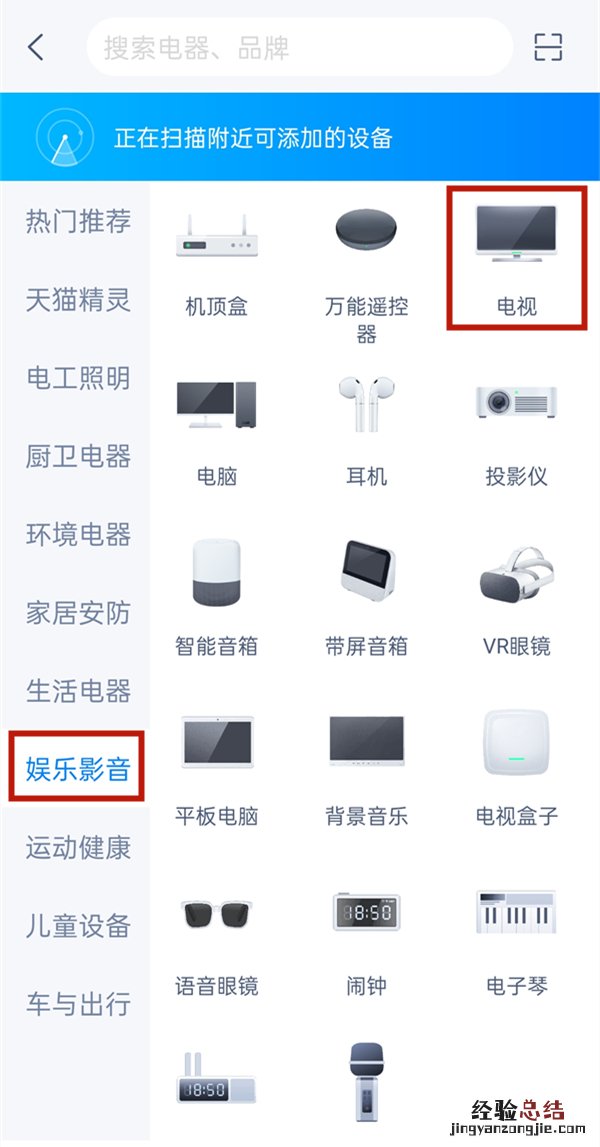Switch to the 热门推荐 category

pos(78,221)
